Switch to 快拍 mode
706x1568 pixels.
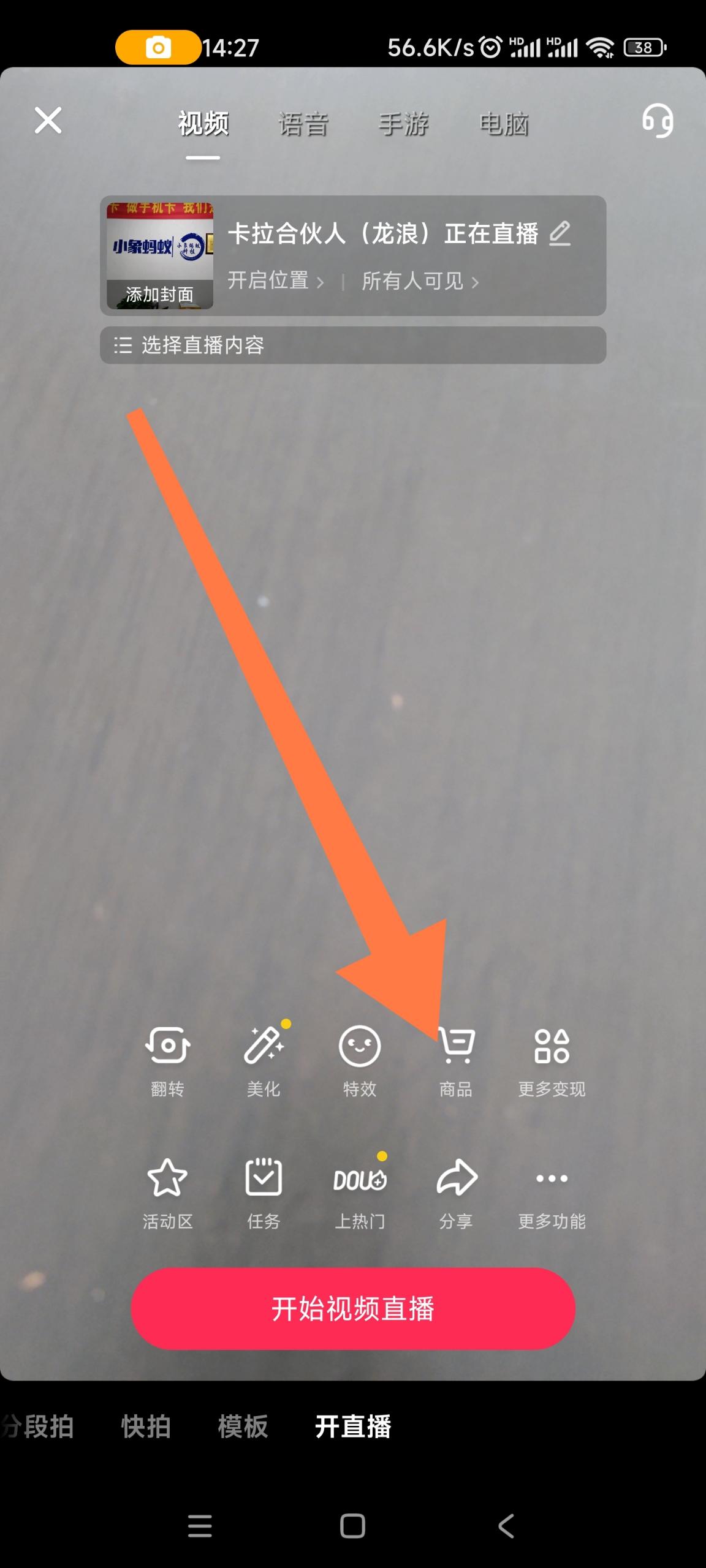pos(146,1427)
